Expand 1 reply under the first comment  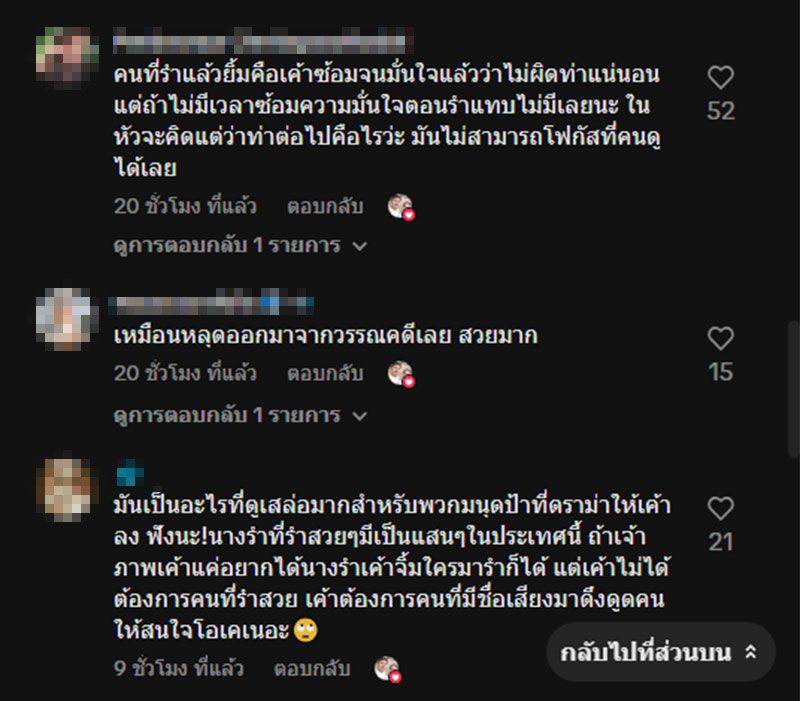coord(240,245)
